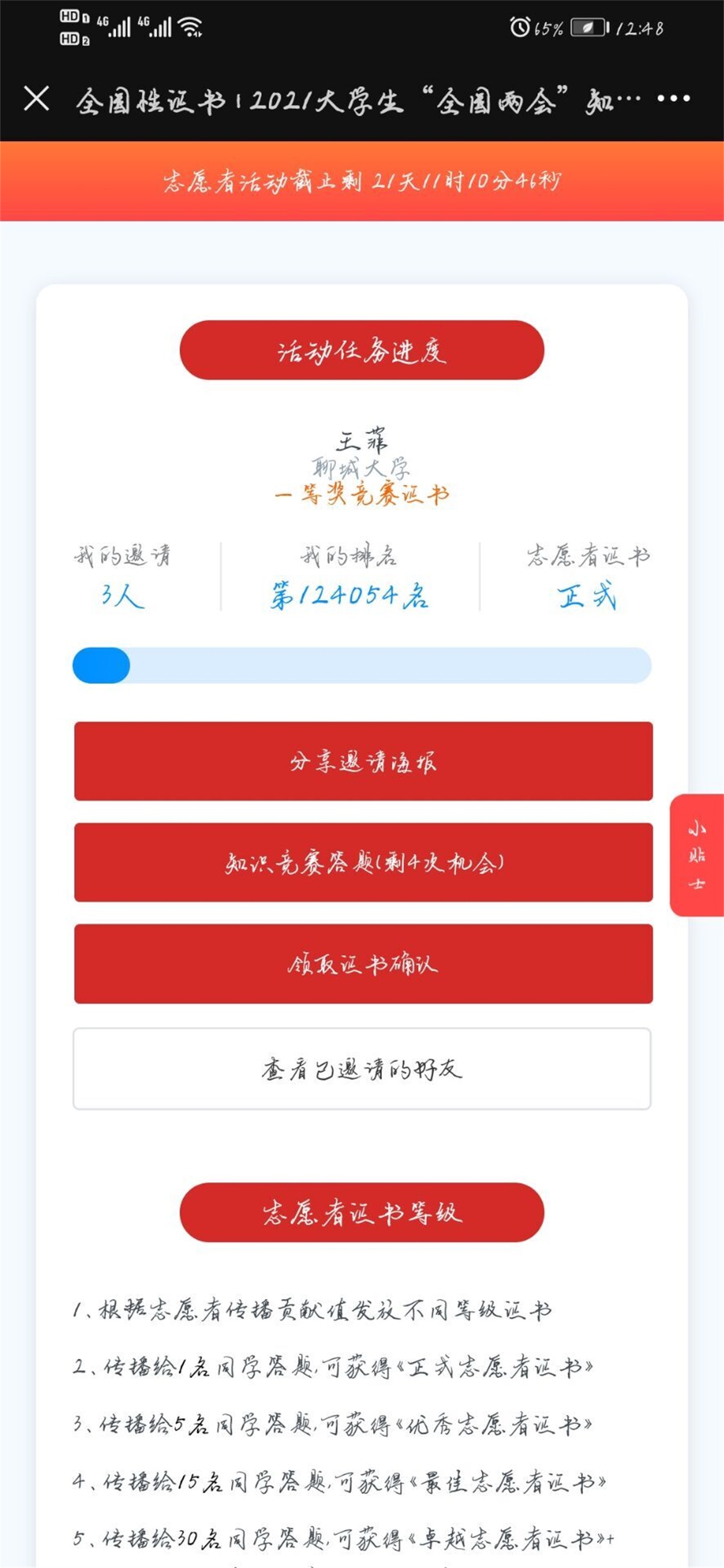The width and height of the screenshot is (724, 1568).
Task: Tap 分享邀请海报 to share the invite poster
Action: click(x=363, y=761)
